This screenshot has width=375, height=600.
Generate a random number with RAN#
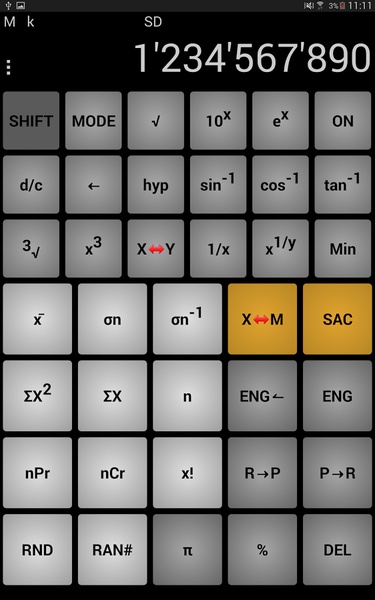click(112, 549)
